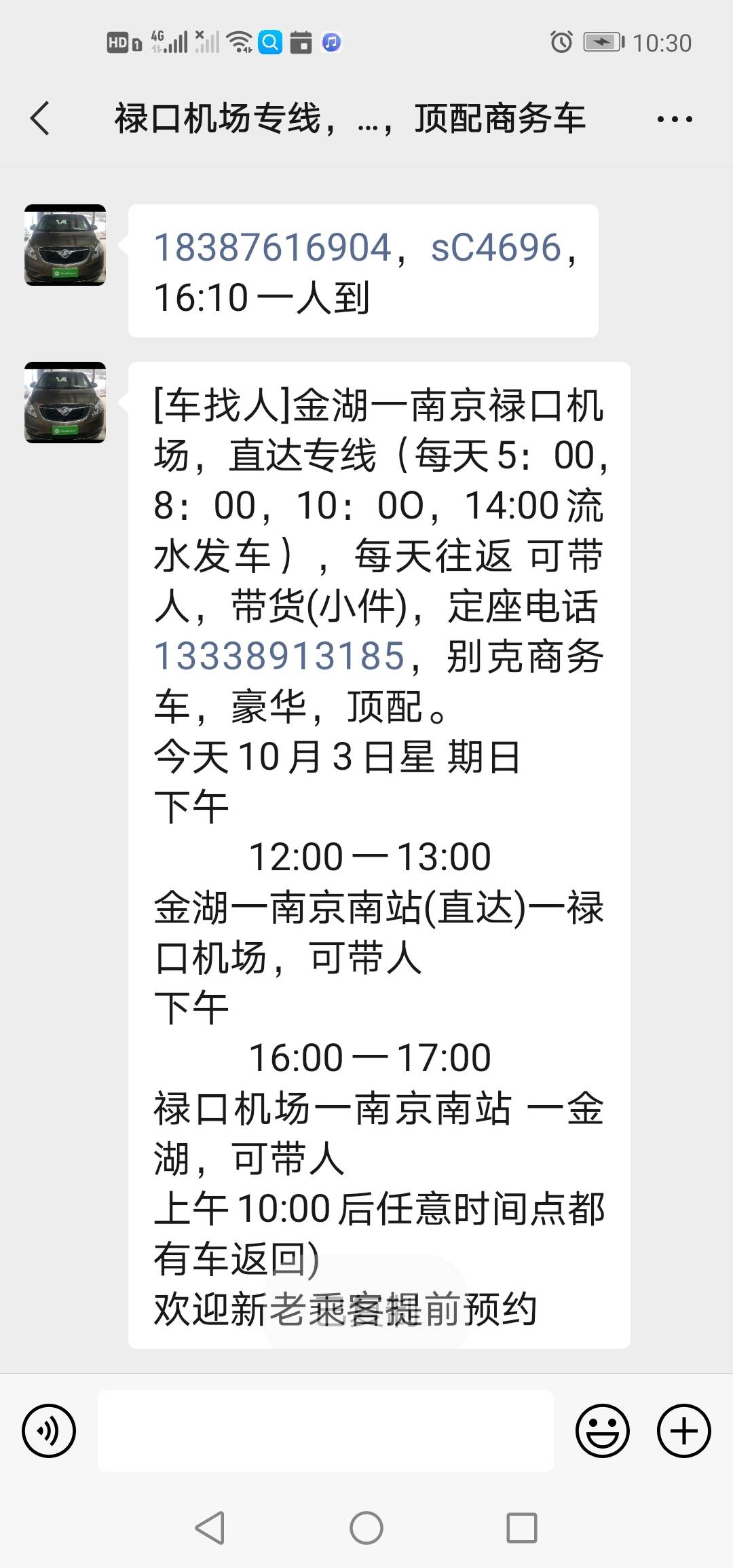Screen dimensions: 733x1568
Task: Tap booking phone number 13338913185
Action: pos(280,656)
